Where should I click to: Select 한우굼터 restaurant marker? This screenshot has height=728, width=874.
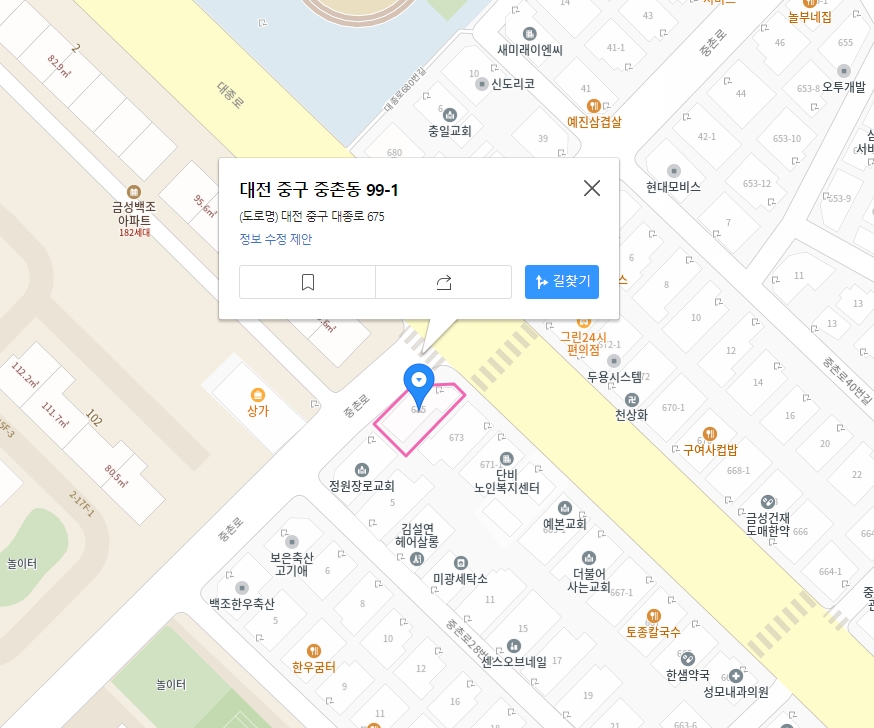[314, 651]
